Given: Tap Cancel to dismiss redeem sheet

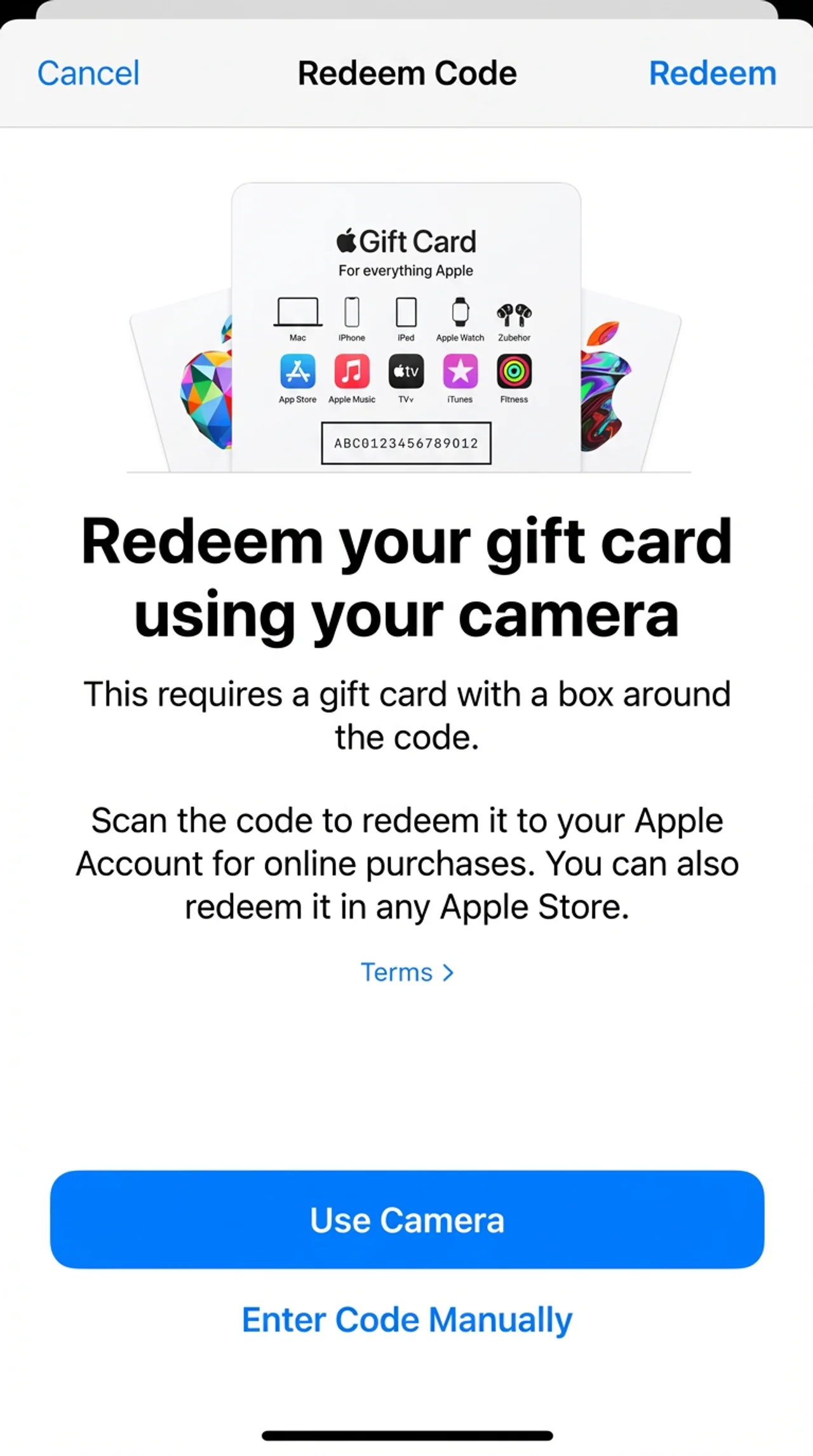Looking at the screenshot, I should coord(88,73).
